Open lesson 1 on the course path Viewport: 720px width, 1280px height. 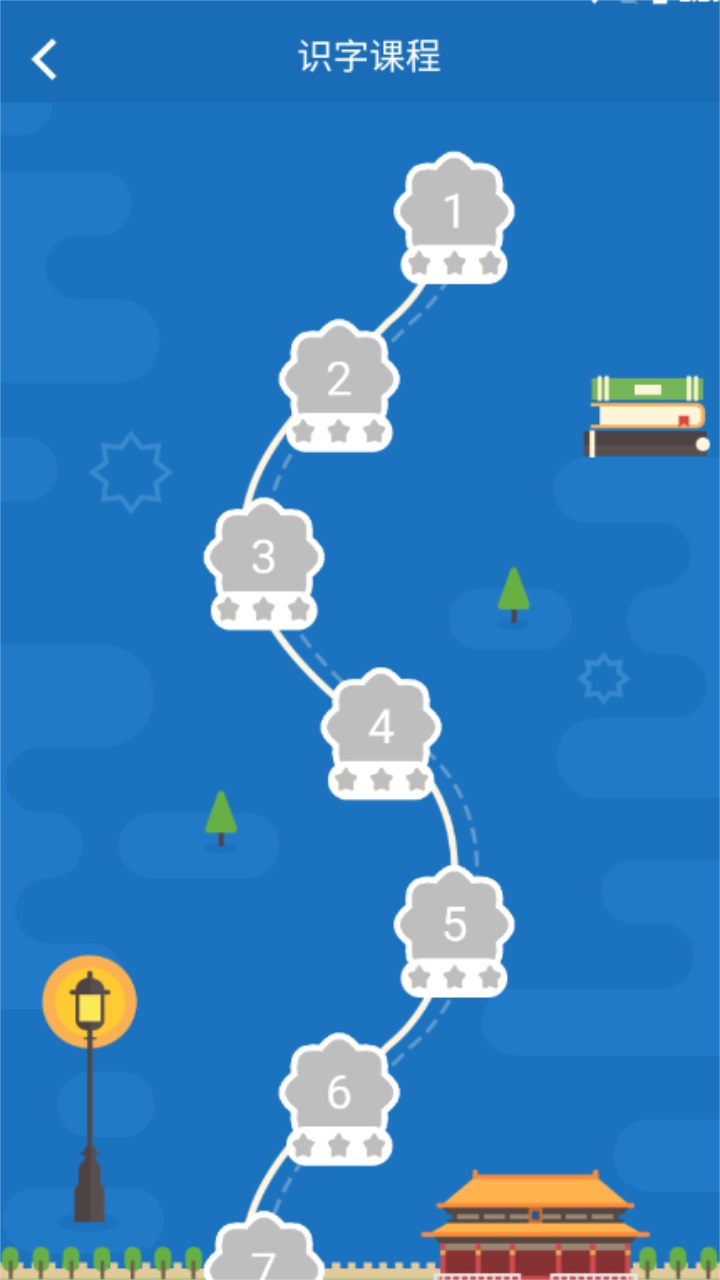(x=454, y=213)
